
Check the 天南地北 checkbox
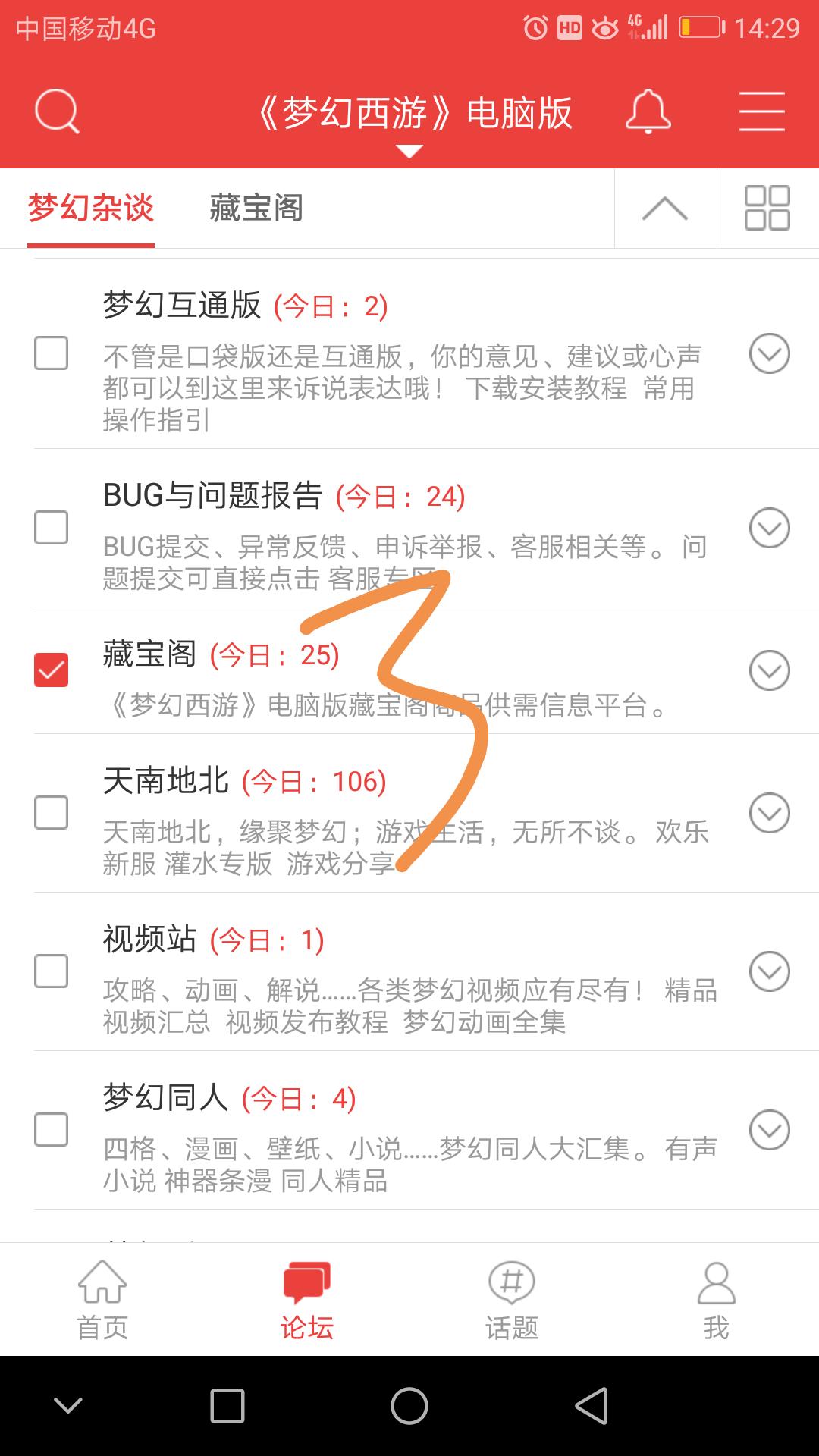pyautogui.click(x=52, y=813)
